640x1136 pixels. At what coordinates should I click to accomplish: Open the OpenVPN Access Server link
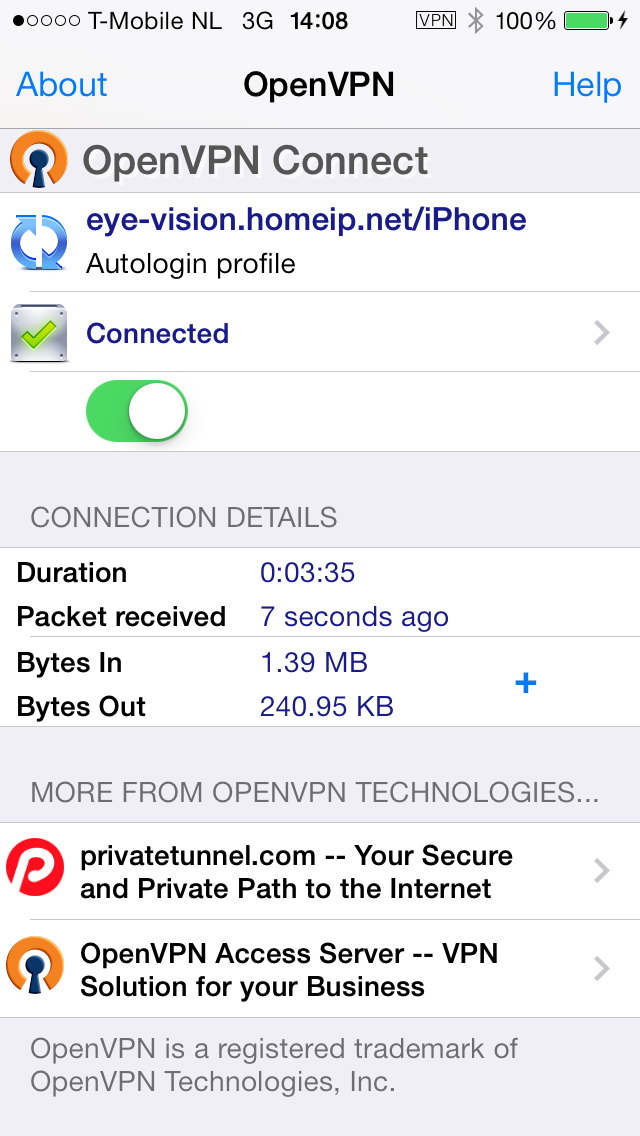pyautogui.click(x=320, y=969)
